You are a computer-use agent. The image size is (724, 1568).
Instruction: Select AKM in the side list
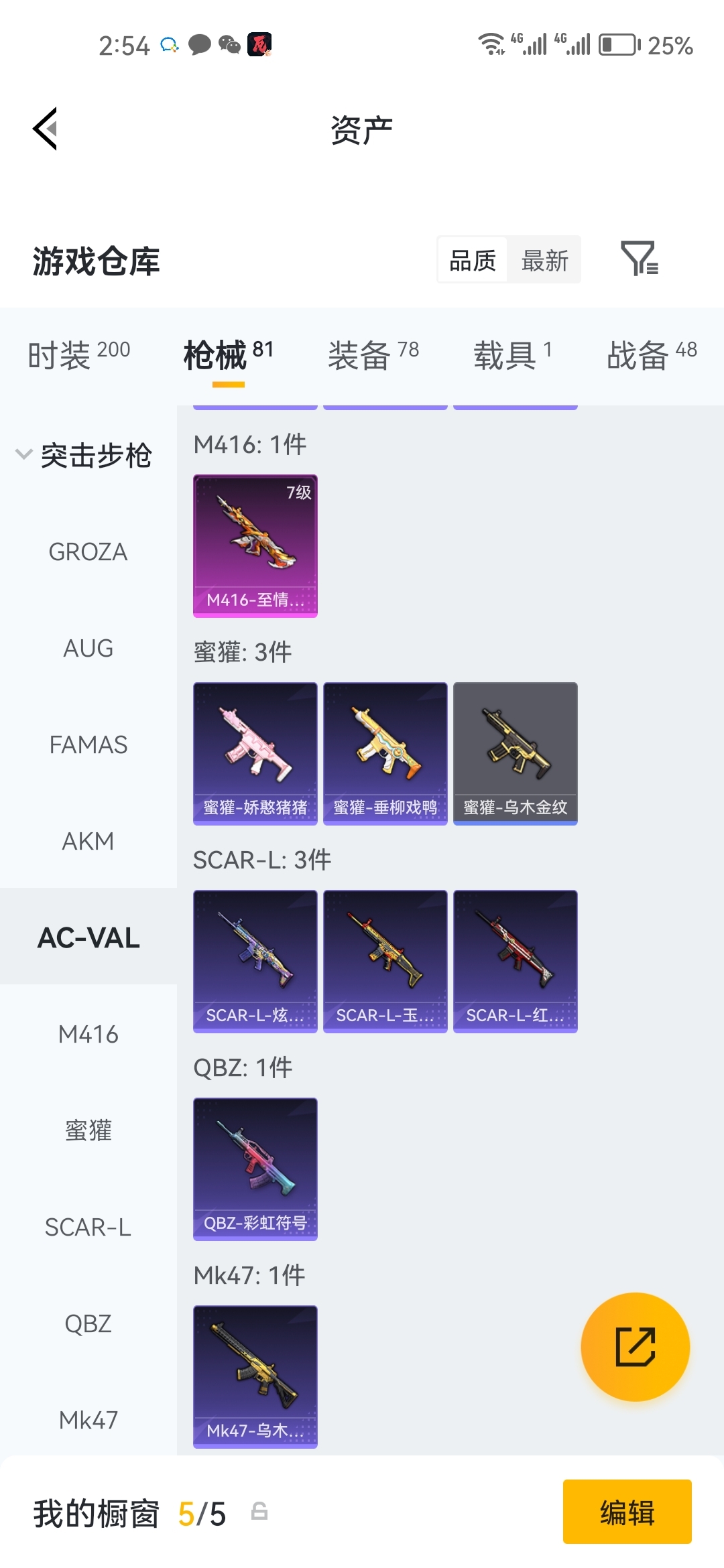[88, 841]
